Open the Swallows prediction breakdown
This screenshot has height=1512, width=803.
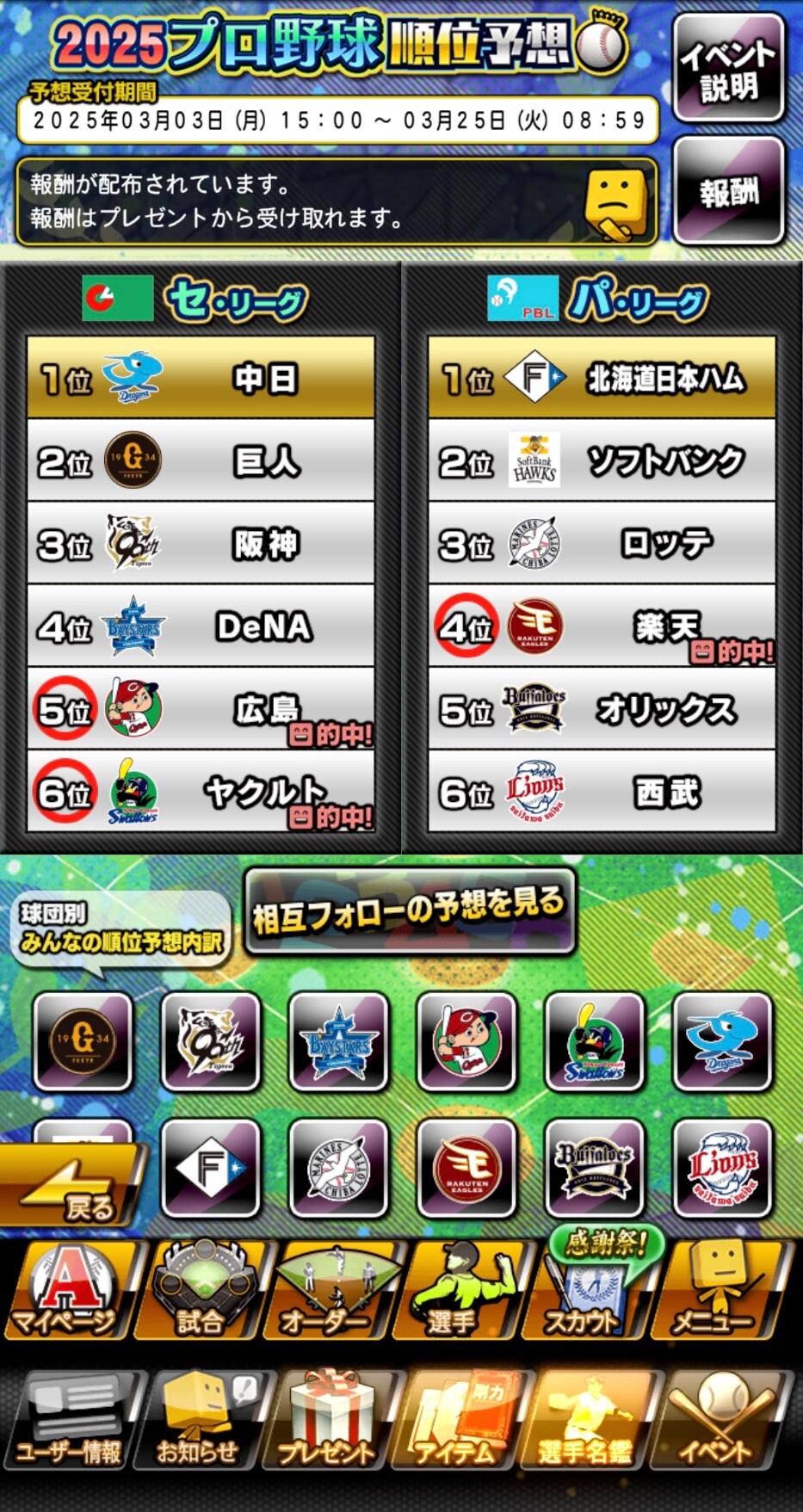click(x=594, y=1041)
